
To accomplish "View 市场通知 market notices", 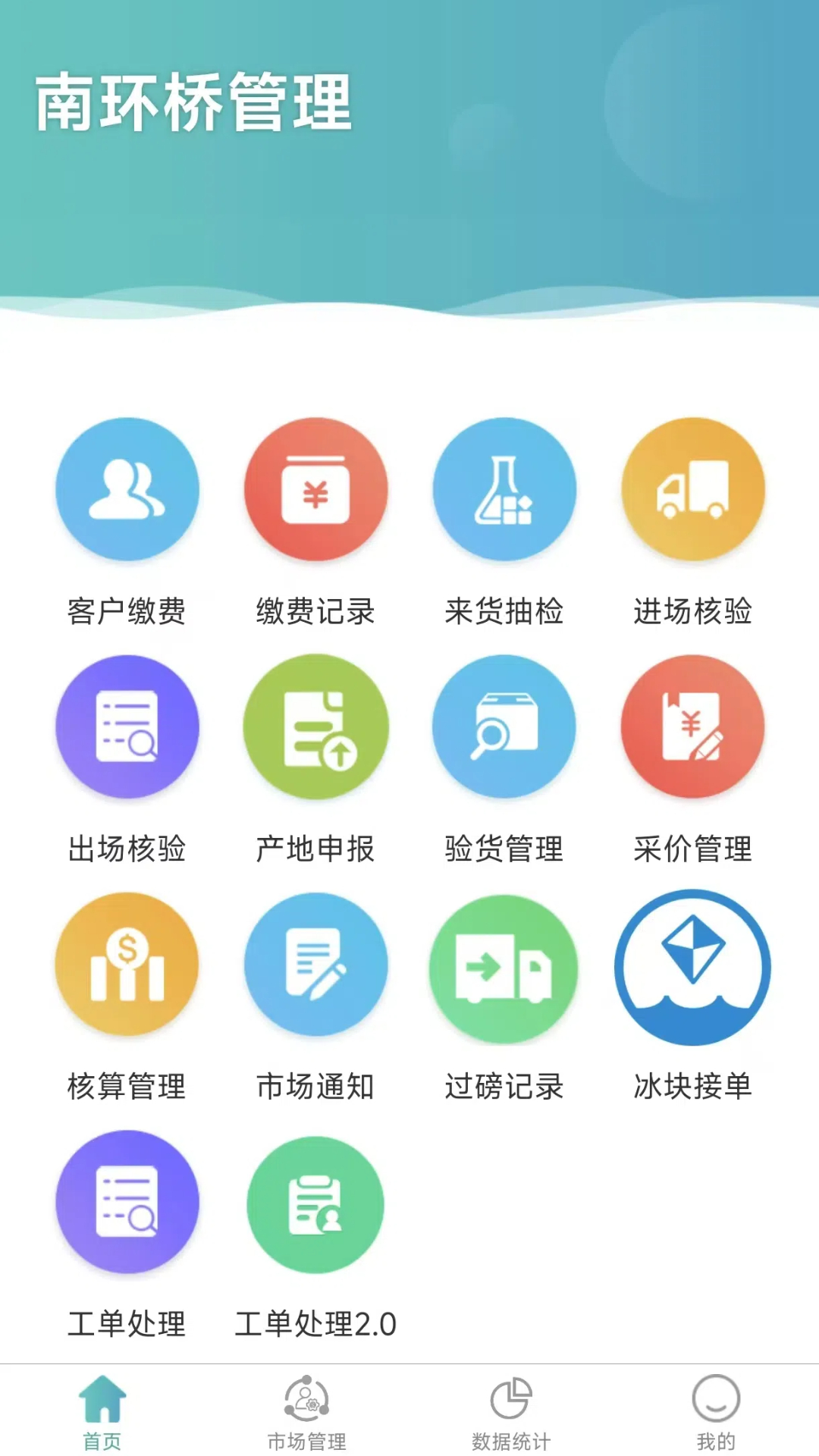I will point(315,965).
